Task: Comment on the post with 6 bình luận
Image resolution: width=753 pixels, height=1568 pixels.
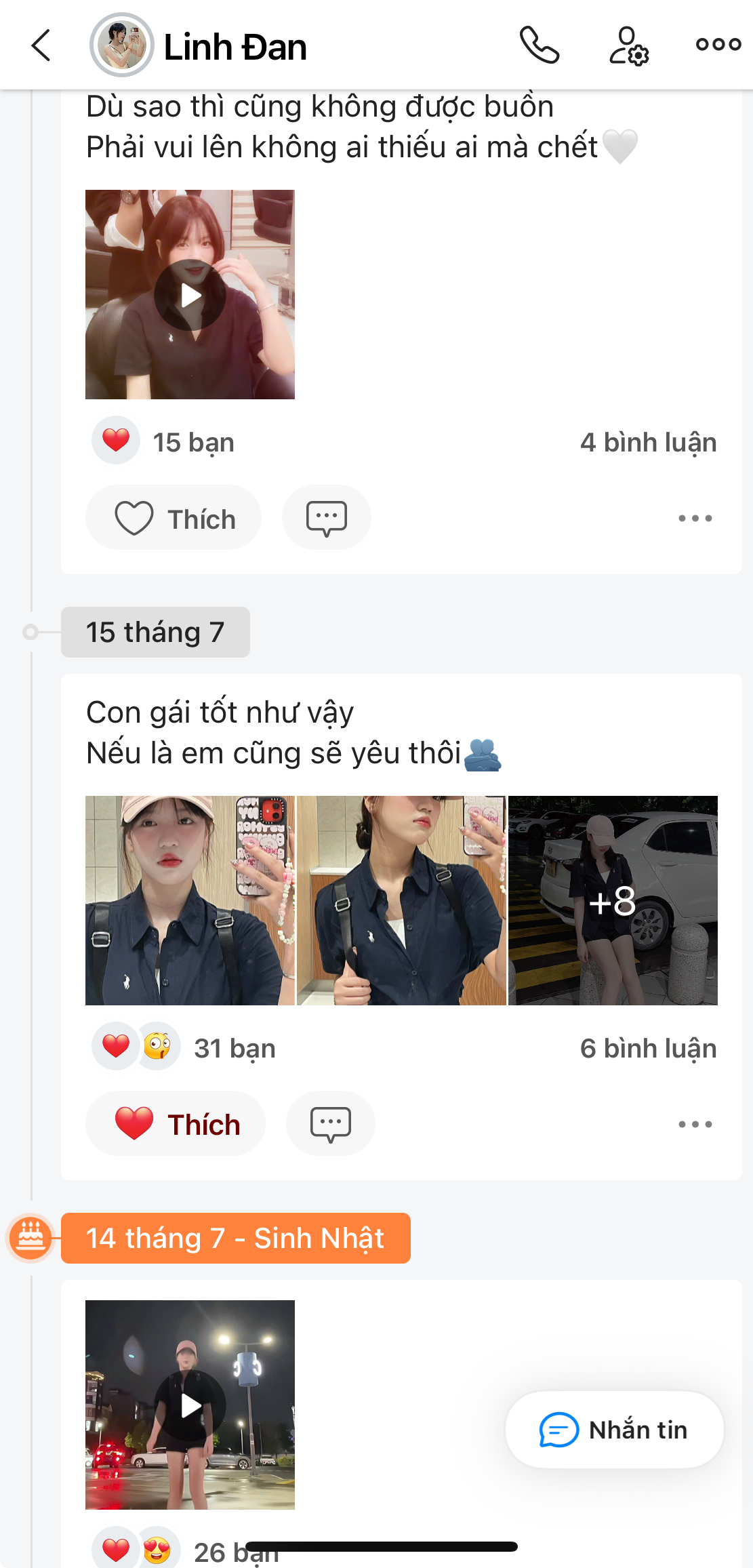Action: coord(330,1124)
